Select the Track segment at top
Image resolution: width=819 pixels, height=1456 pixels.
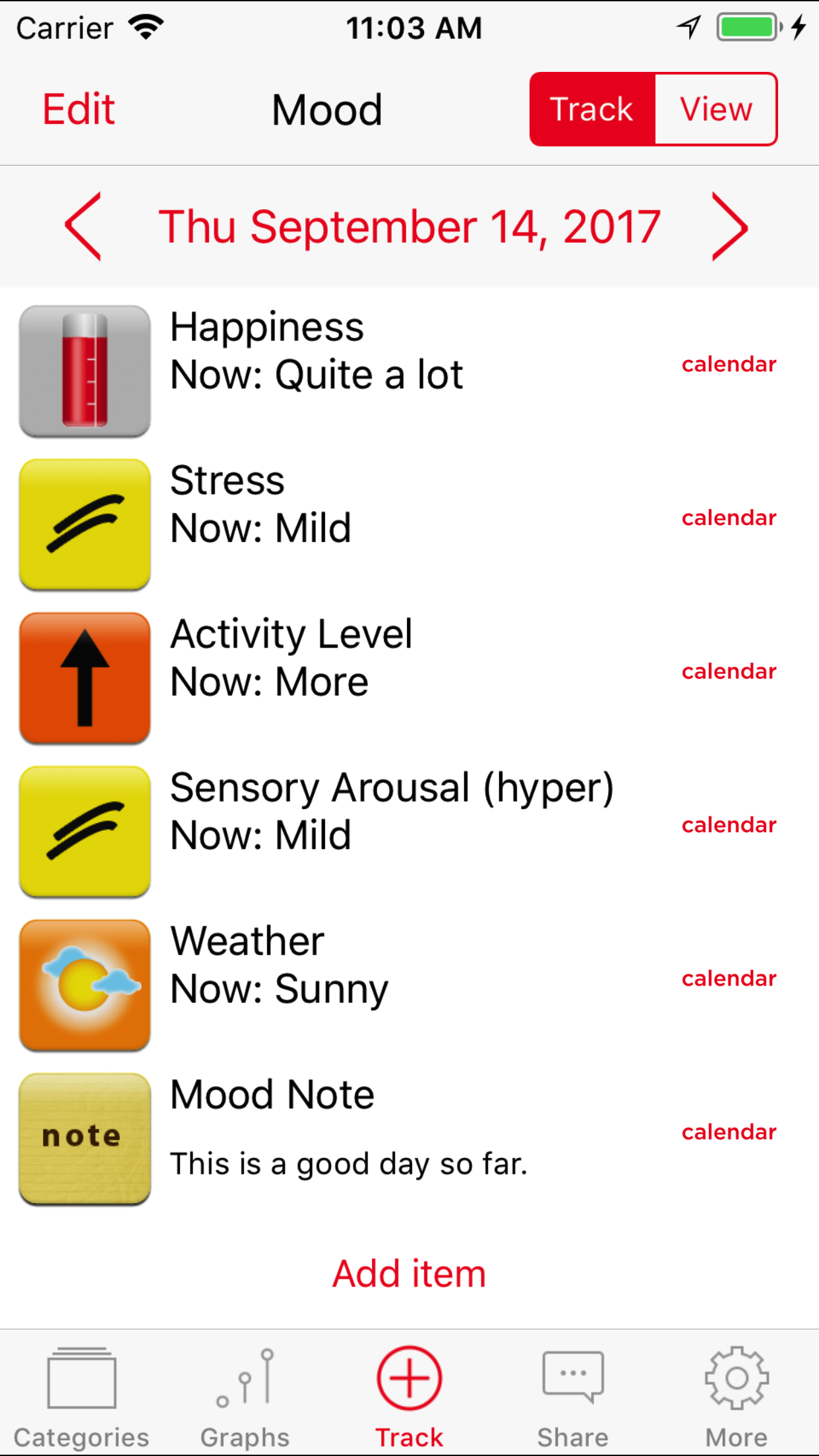[592, 109]
